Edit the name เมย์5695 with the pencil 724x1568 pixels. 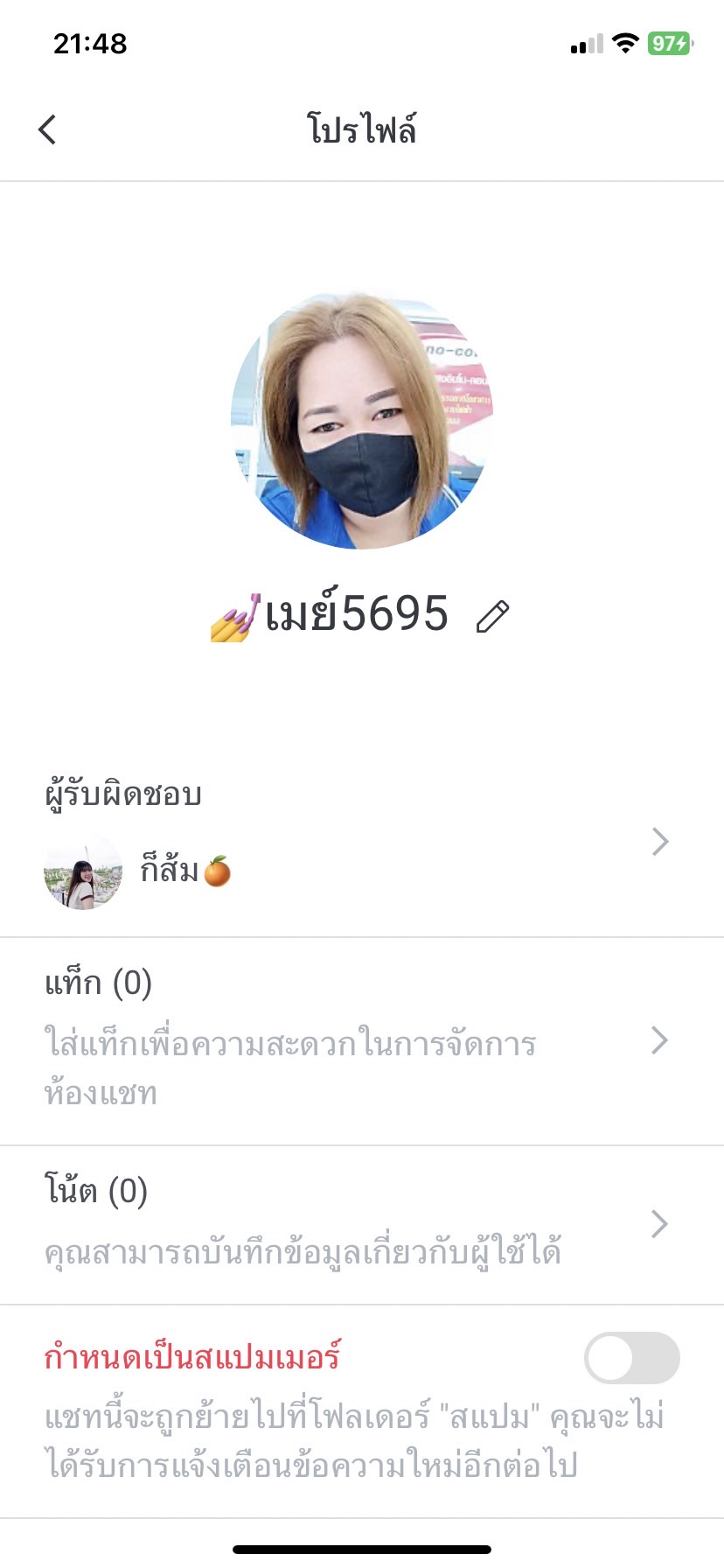point(492,616)
